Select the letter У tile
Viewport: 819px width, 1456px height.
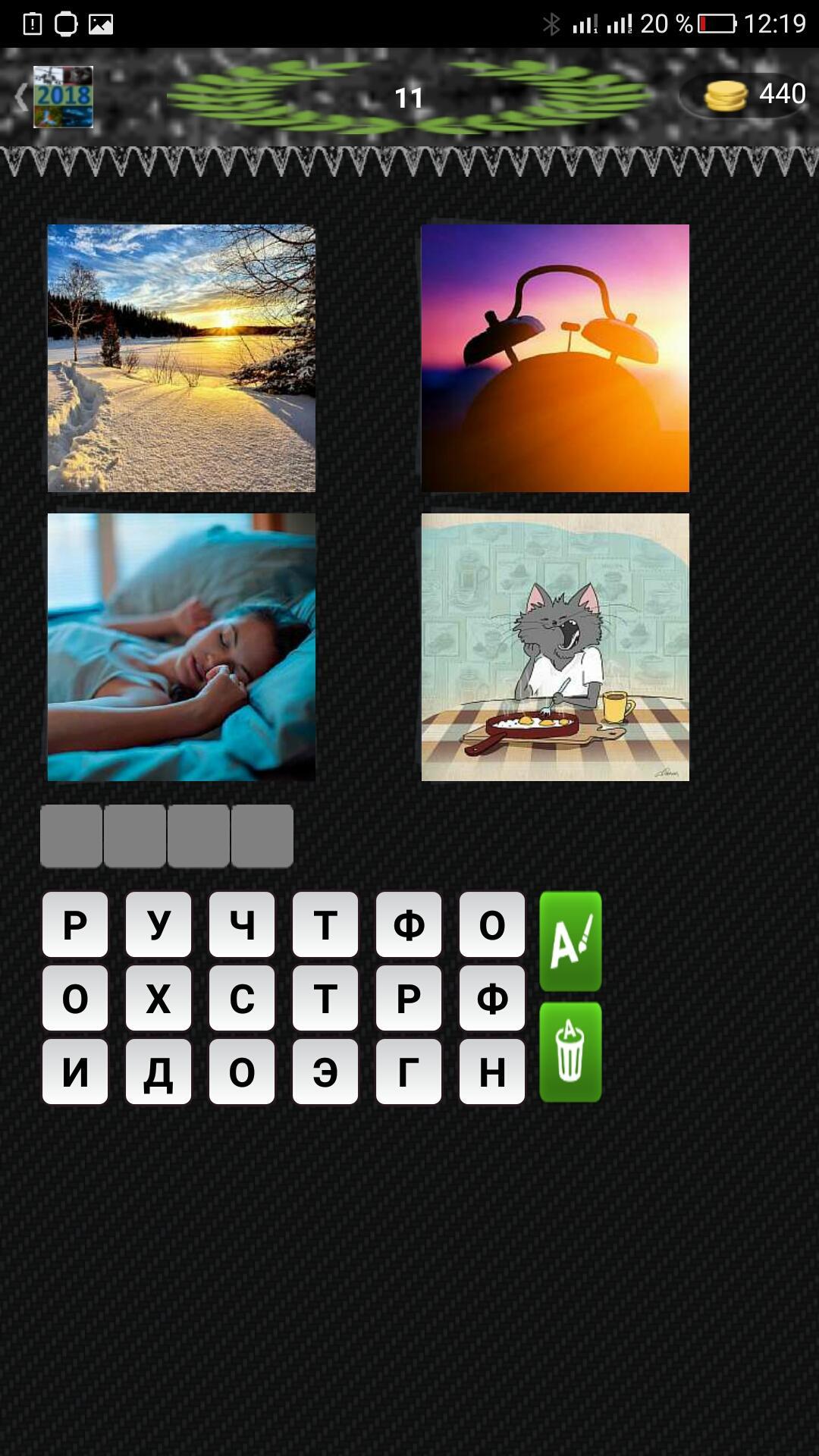[x=158, y=924]
